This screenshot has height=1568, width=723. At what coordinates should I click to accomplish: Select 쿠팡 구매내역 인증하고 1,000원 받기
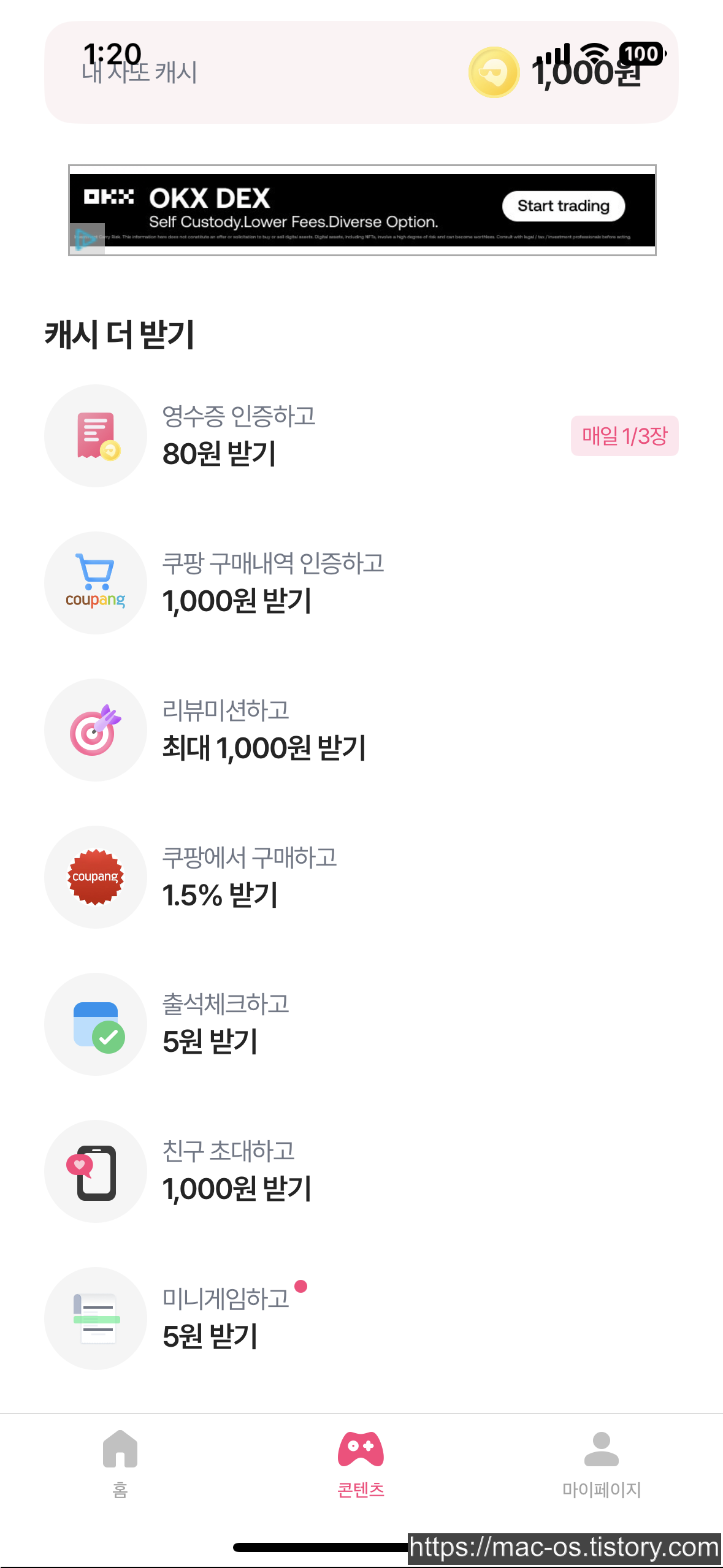click(x=361, y=583)
